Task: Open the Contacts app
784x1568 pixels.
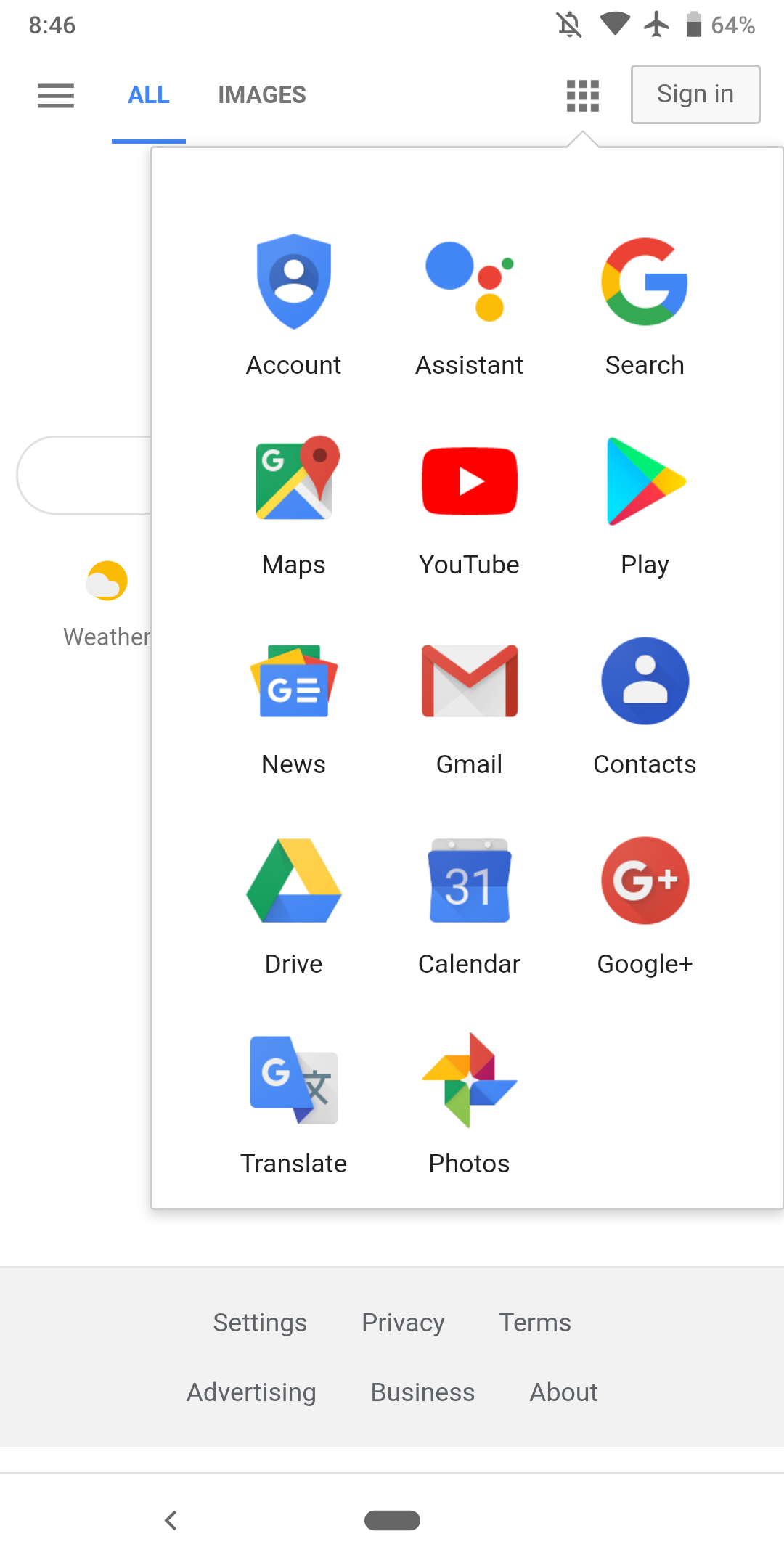Action: tap(645, 680)
